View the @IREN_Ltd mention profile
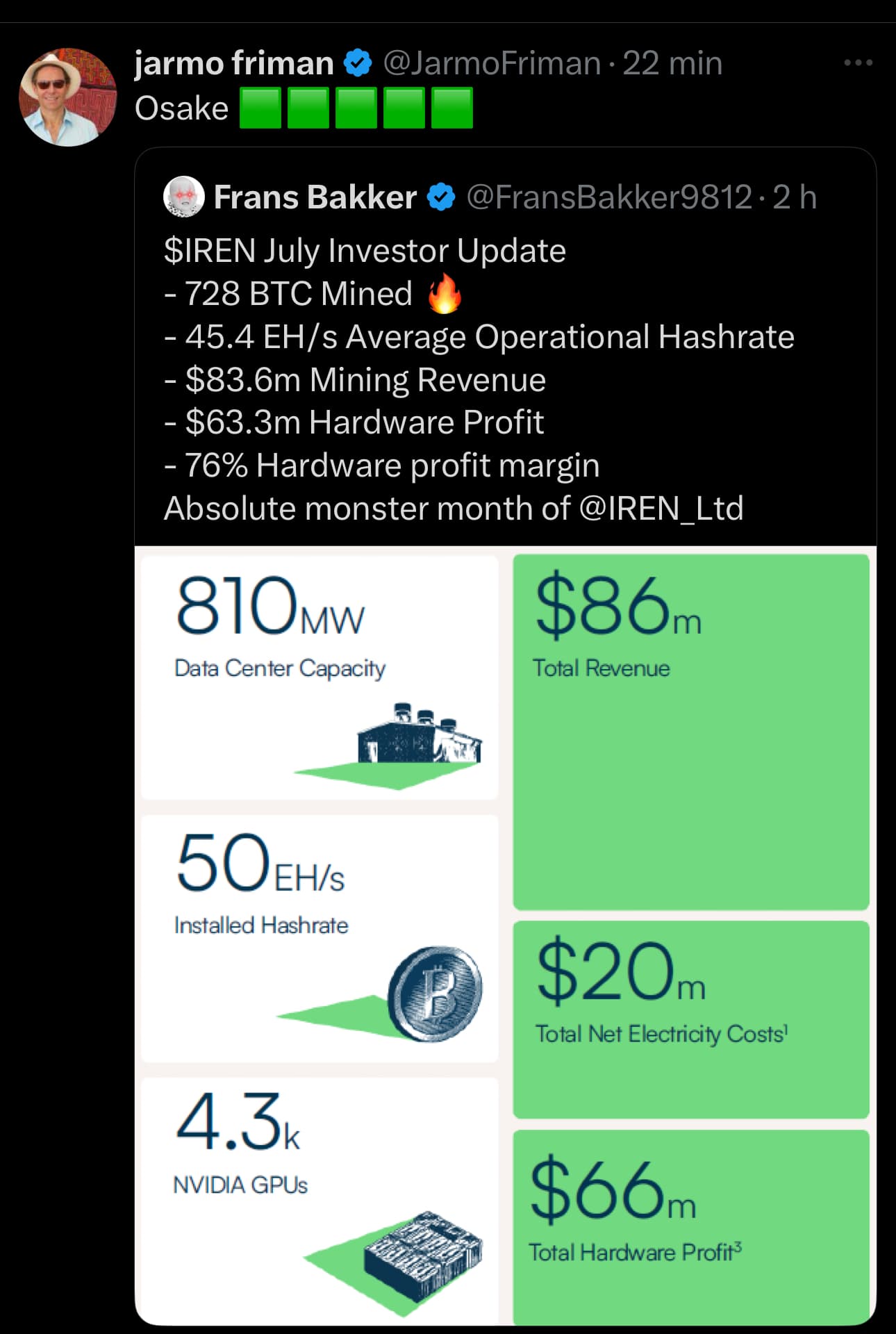The height and width of the screenshot is (1334, 896). pos(661,509)
